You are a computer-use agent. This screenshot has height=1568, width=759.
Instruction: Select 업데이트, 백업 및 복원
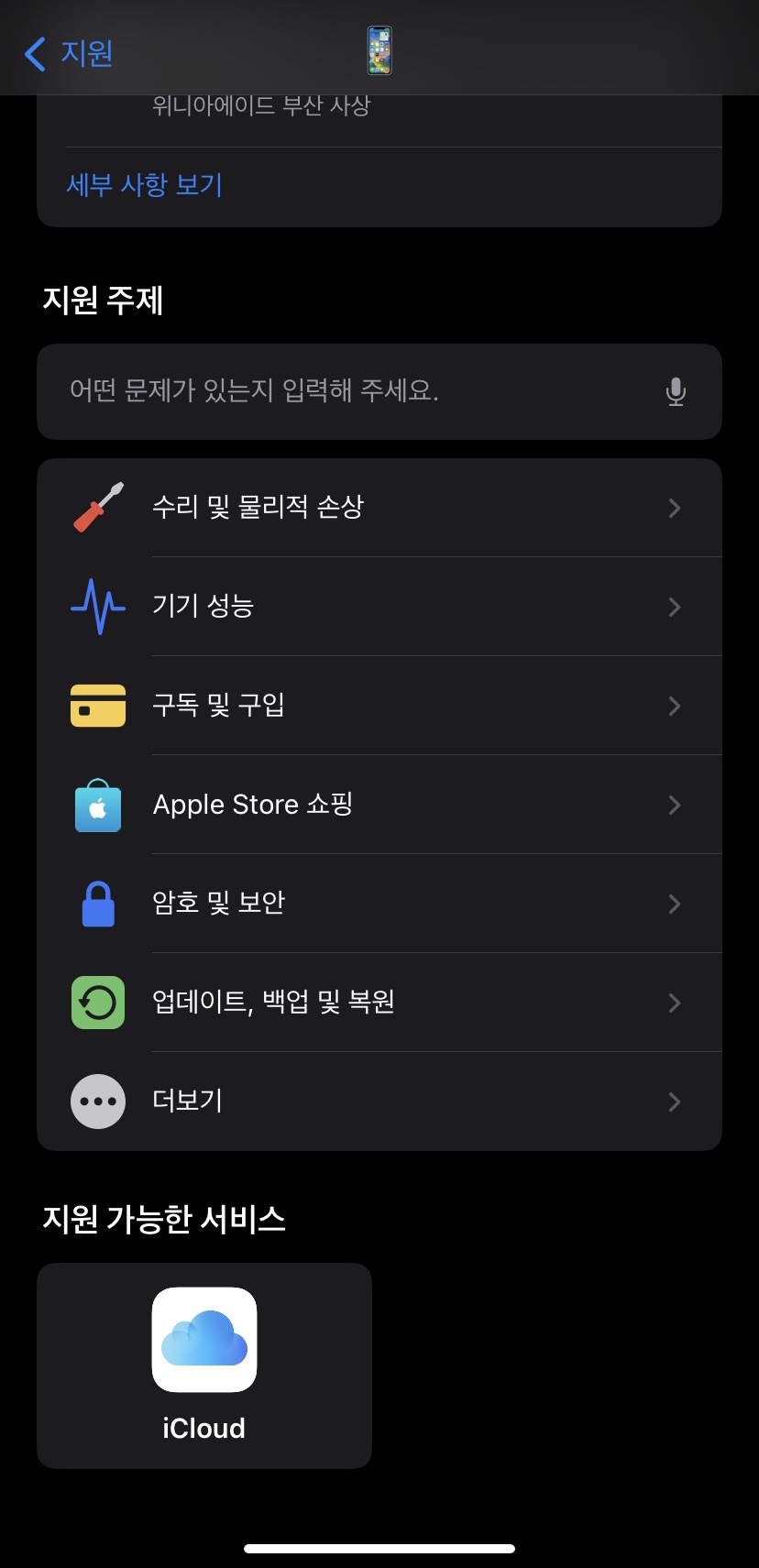(379, 1003)
